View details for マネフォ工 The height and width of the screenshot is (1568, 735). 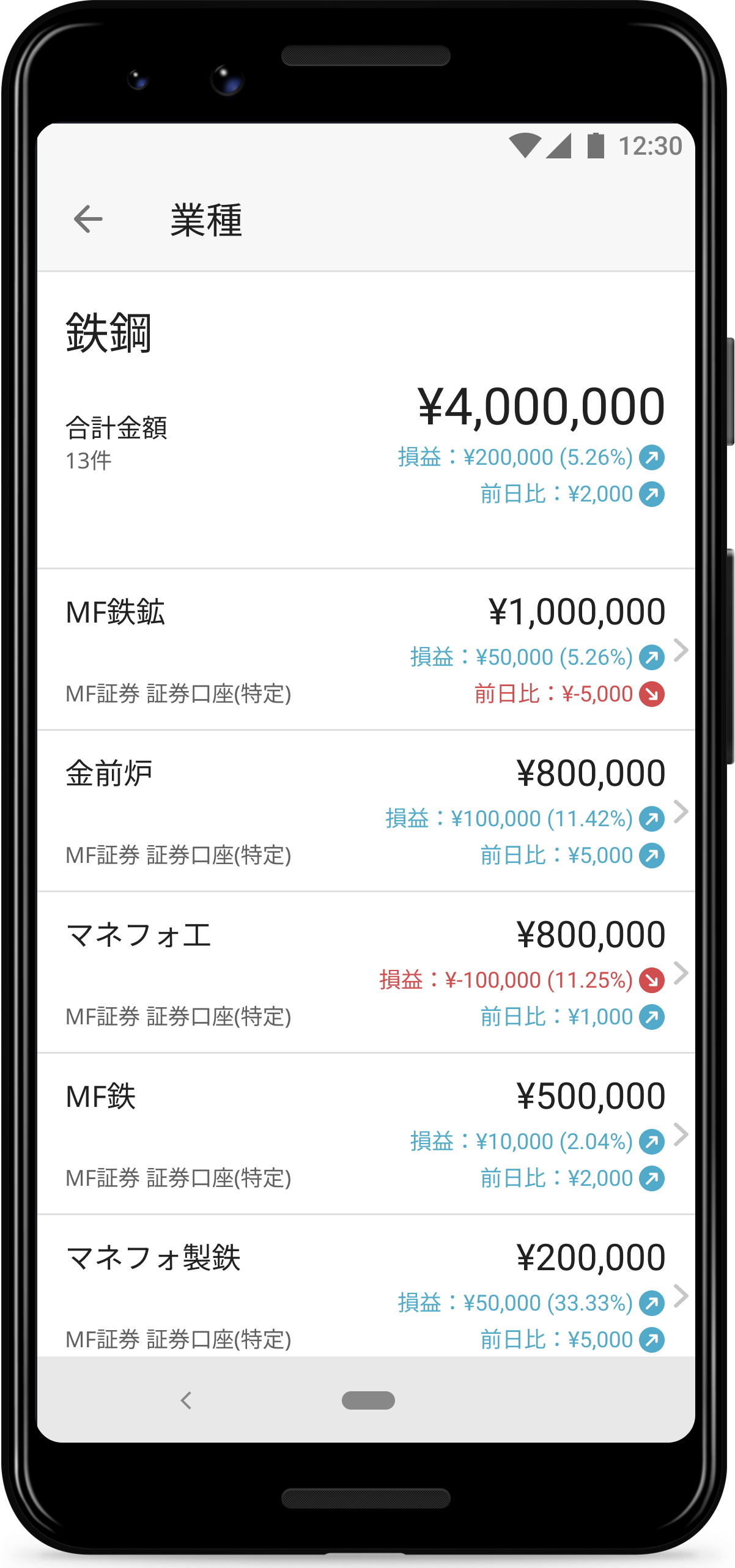366,972
